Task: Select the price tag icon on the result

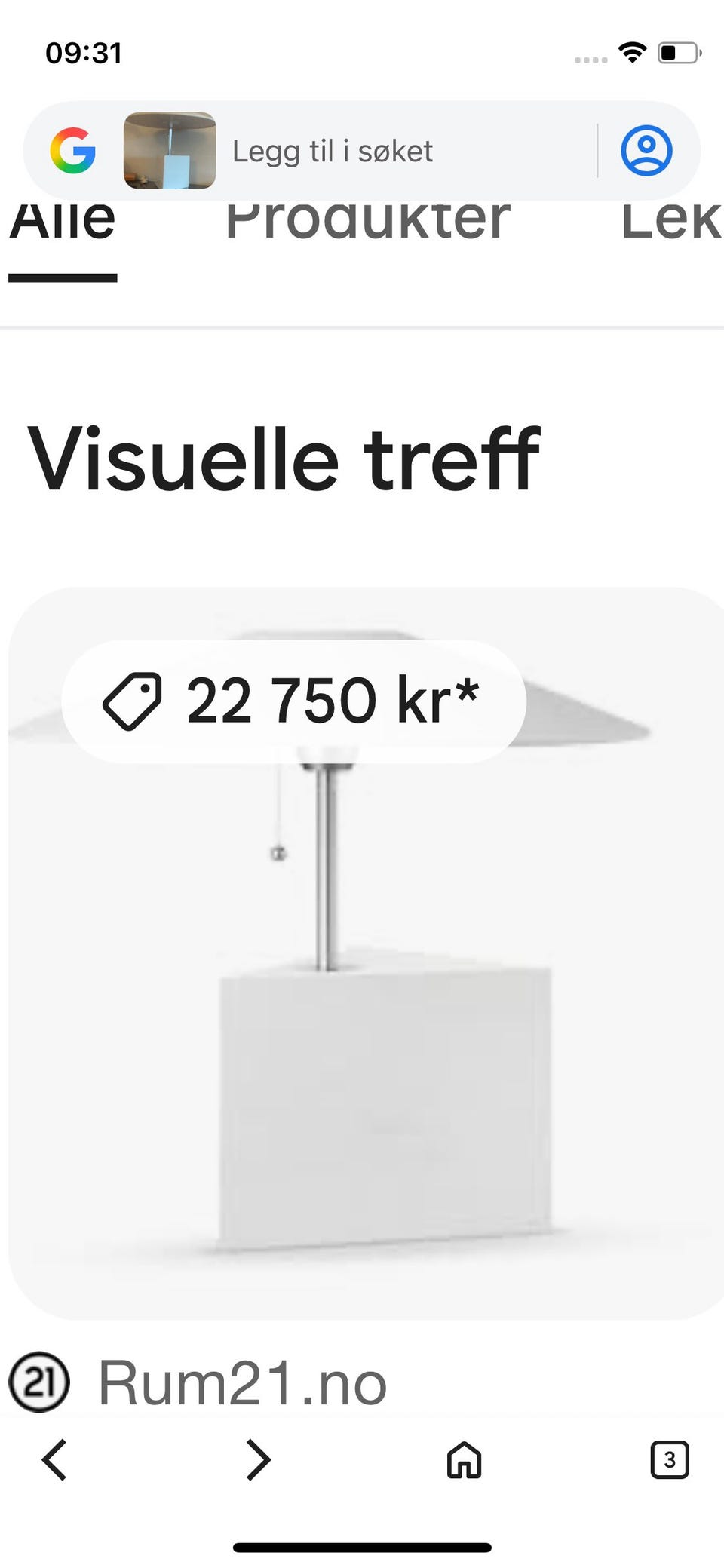Action: click(x=133, y=699)
